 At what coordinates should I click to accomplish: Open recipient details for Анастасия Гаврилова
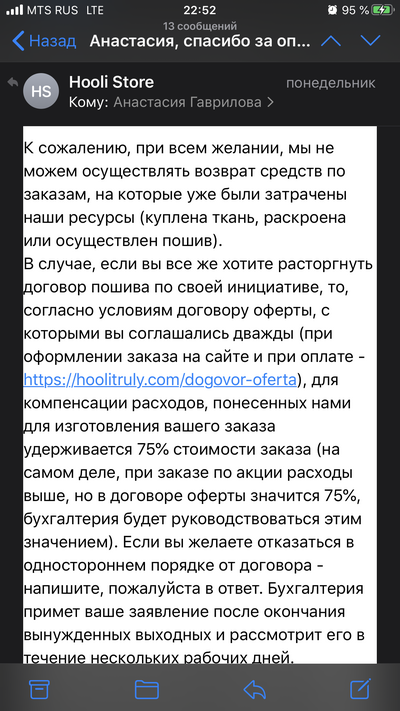tap(194, 102)
